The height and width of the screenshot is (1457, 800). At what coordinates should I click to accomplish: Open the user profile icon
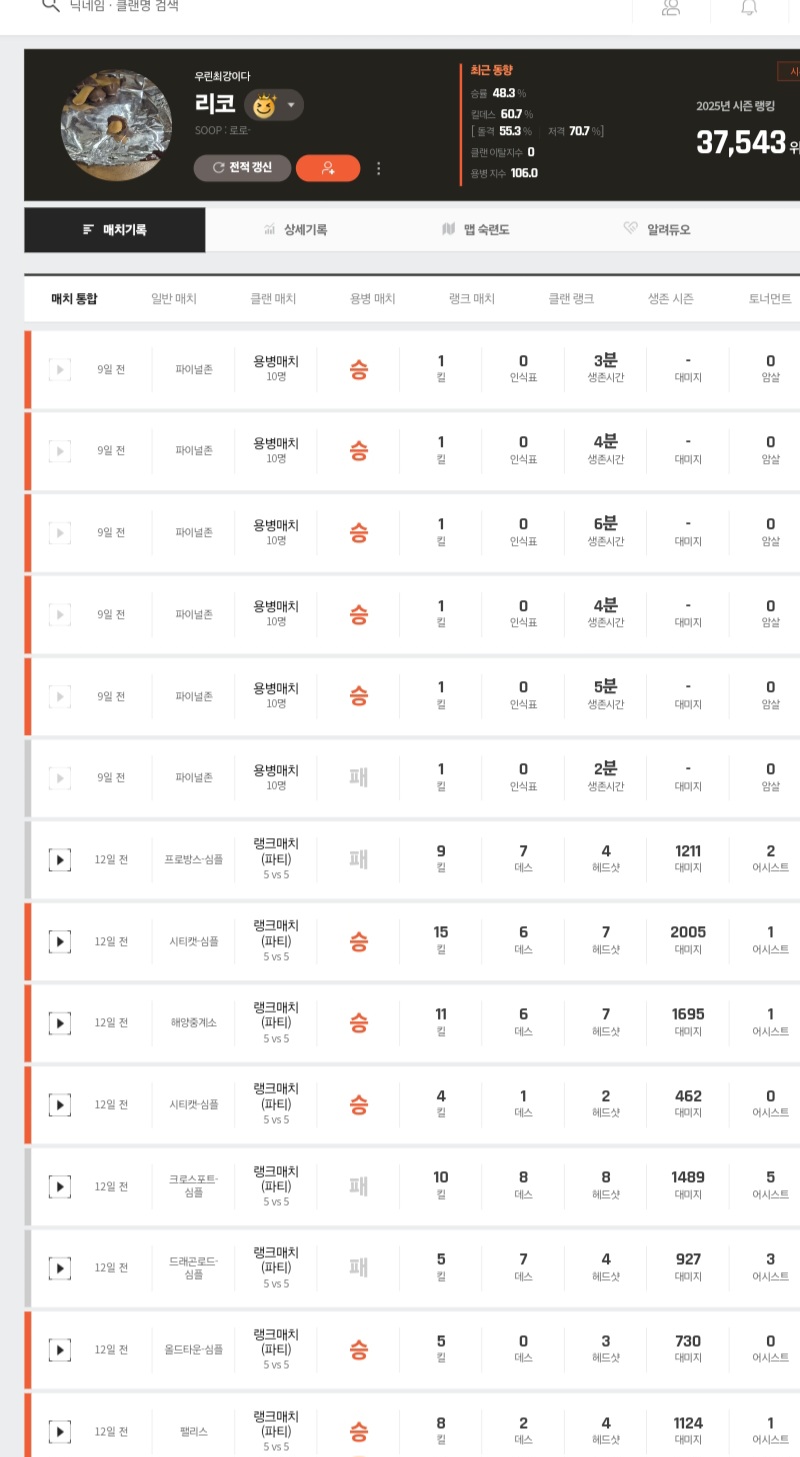(x=671, y=8)
